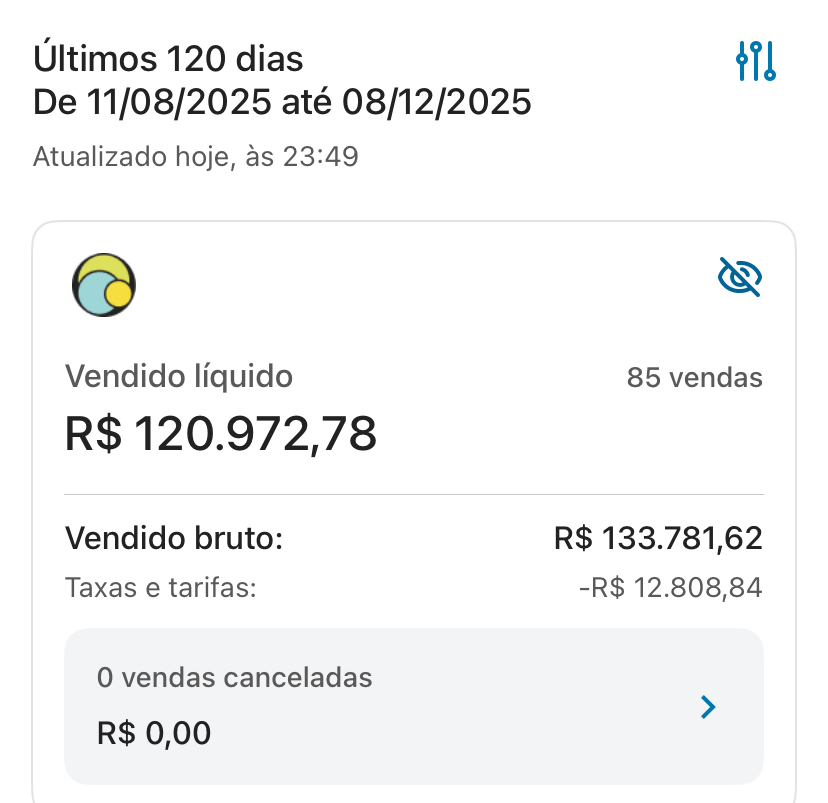The height and width of the screenshot is (803, 828).
Task: Open the date range filter settings
Action: 756,62
